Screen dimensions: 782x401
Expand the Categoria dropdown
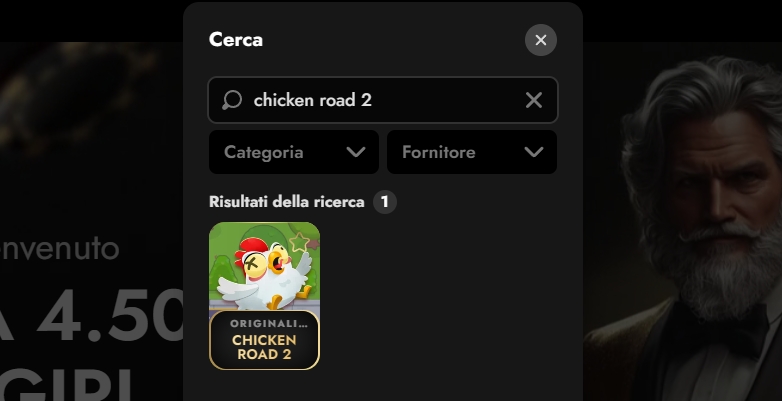[x=294, y=152]
